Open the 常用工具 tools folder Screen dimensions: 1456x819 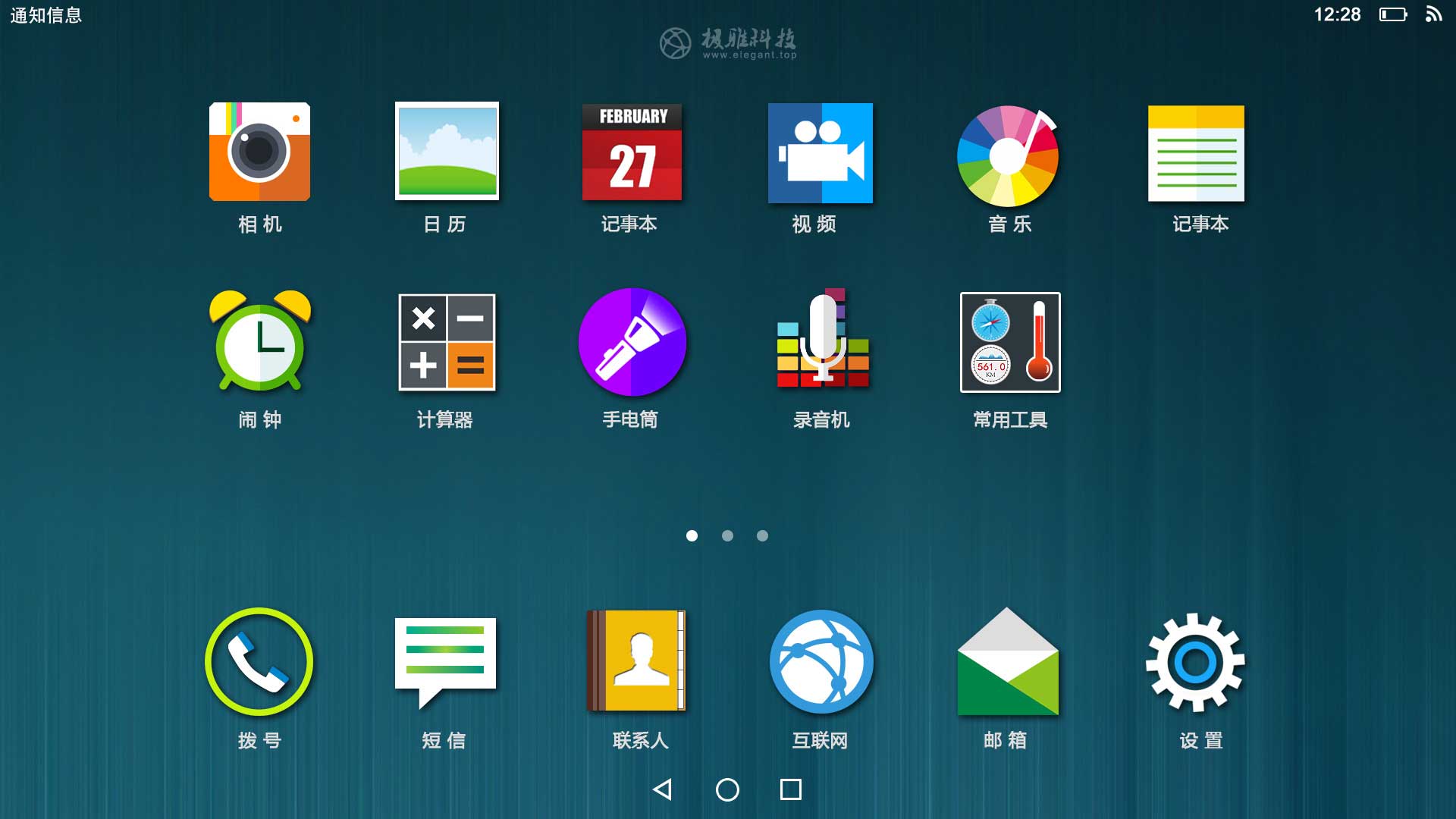(x=1010, y=342)
